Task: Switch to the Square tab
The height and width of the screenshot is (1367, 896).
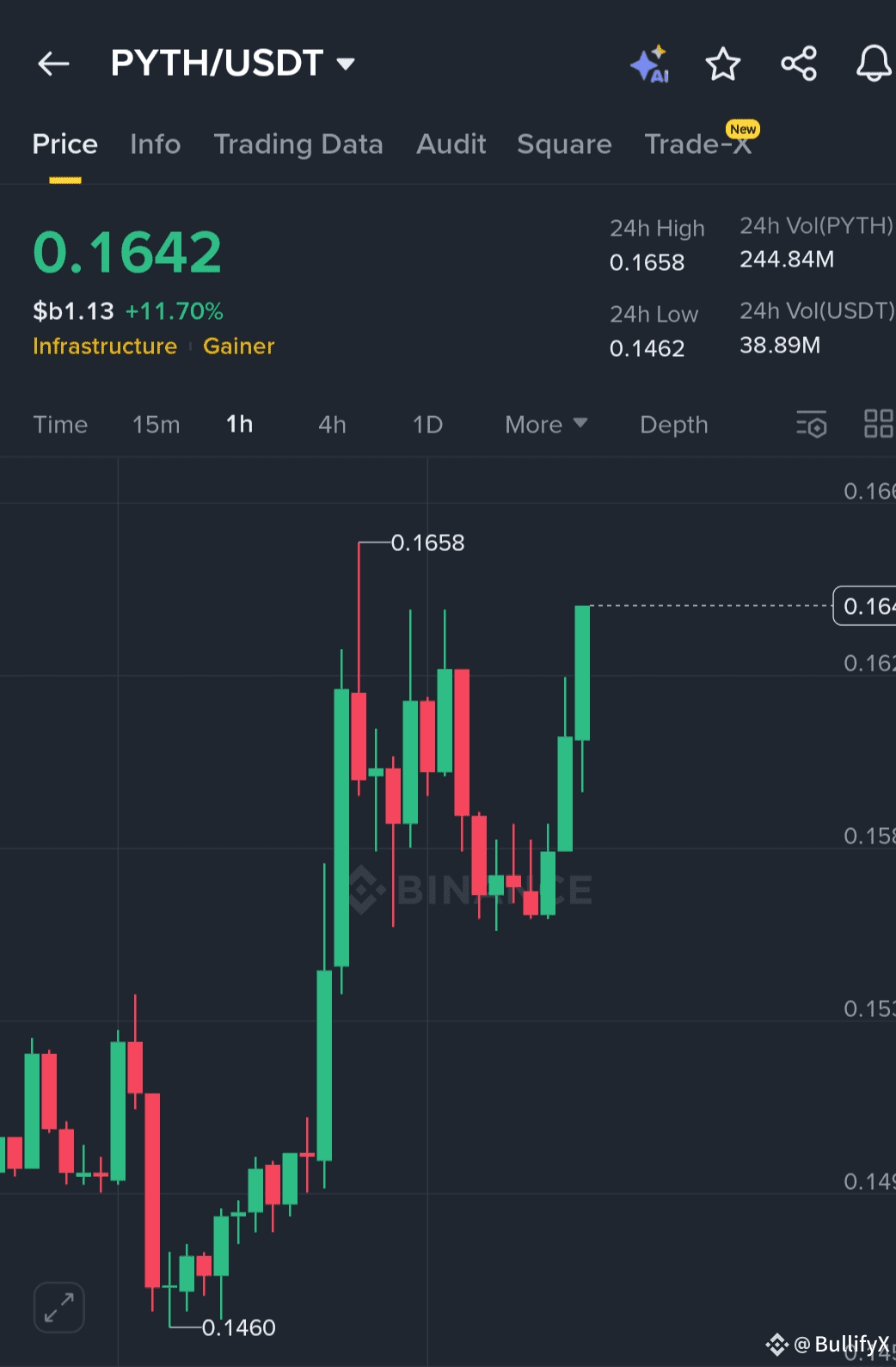Action: pos(564,144)
